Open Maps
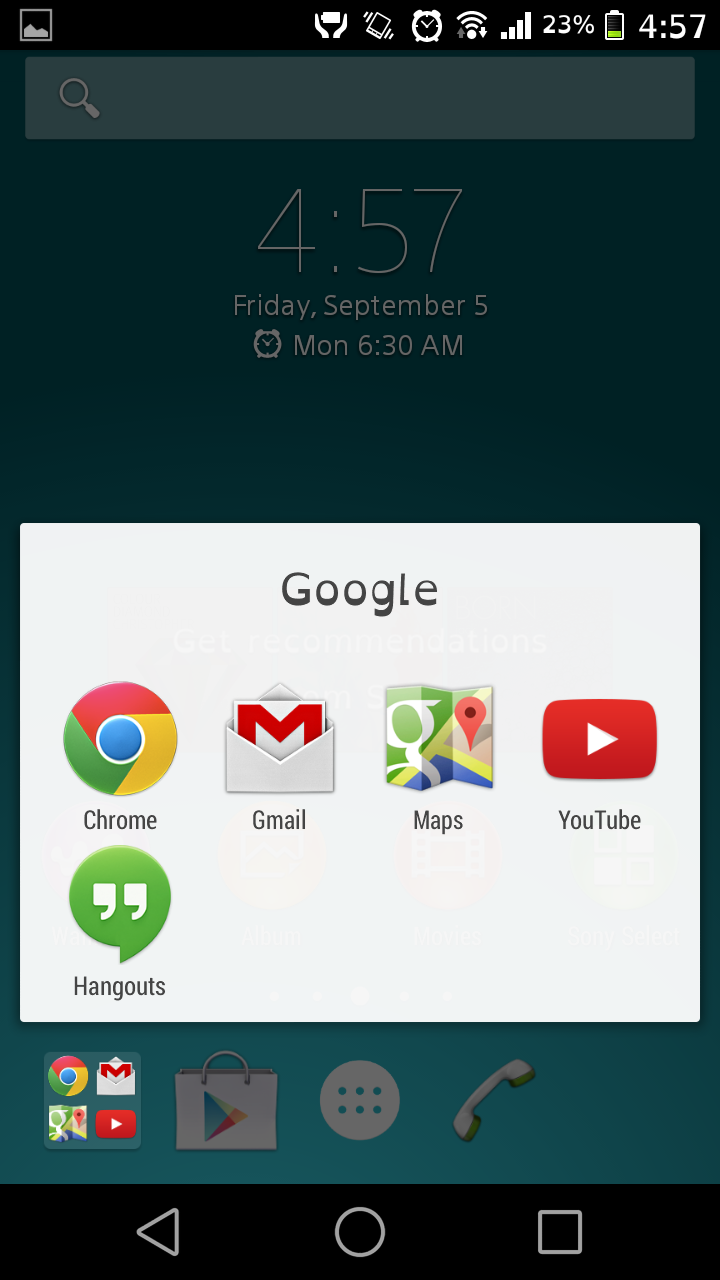Image resolution: width=720 pixels, height=1280 pixels. click(x=439, y=757)
